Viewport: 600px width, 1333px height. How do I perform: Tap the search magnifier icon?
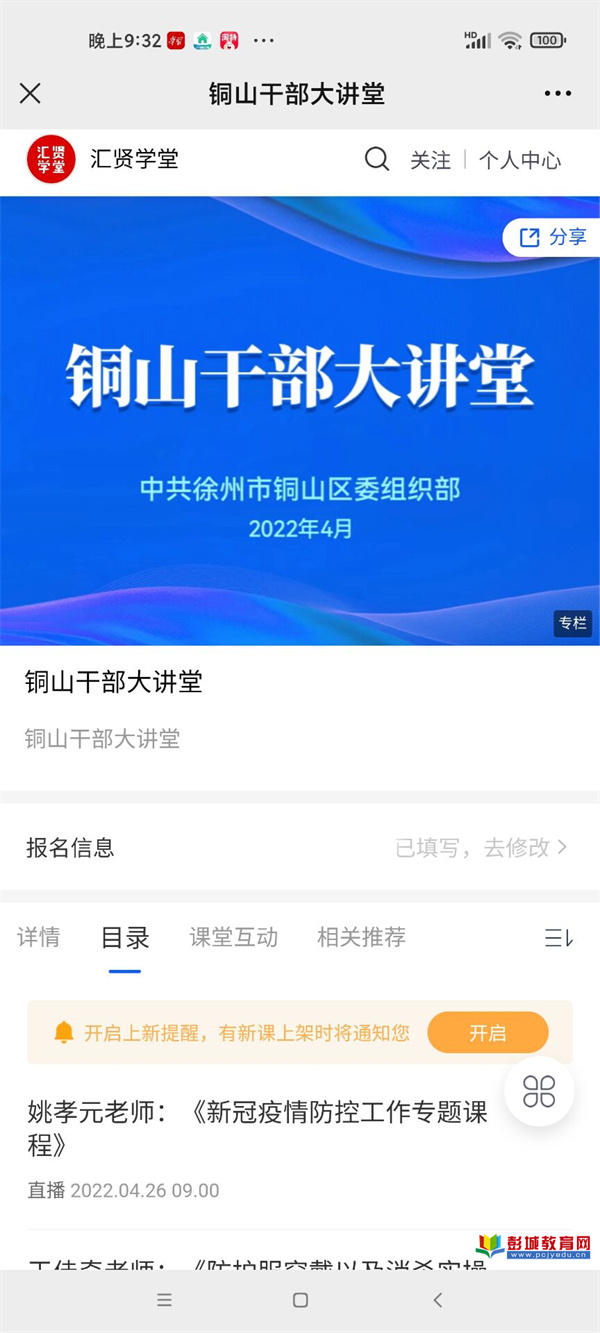377,160
